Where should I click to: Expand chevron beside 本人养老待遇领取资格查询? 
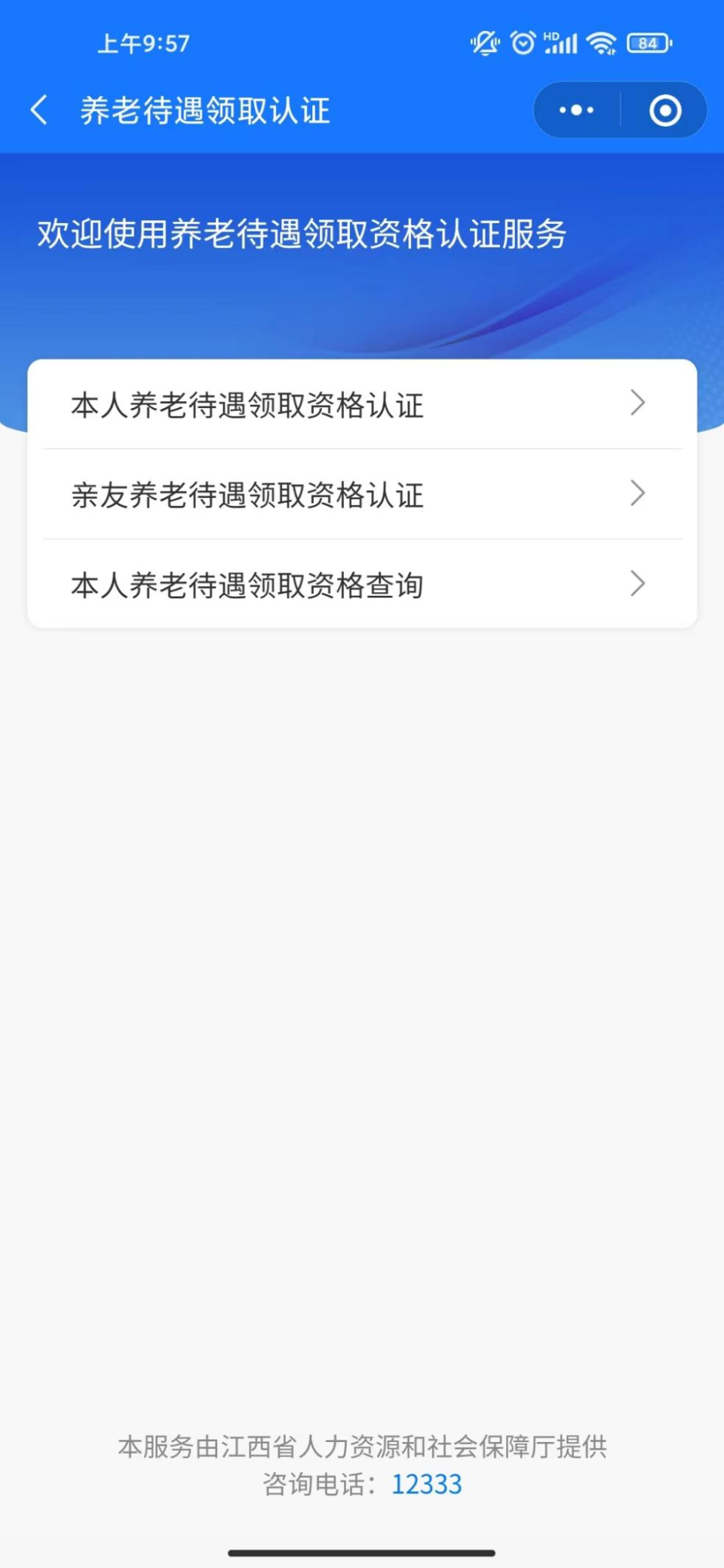(638, 584)
